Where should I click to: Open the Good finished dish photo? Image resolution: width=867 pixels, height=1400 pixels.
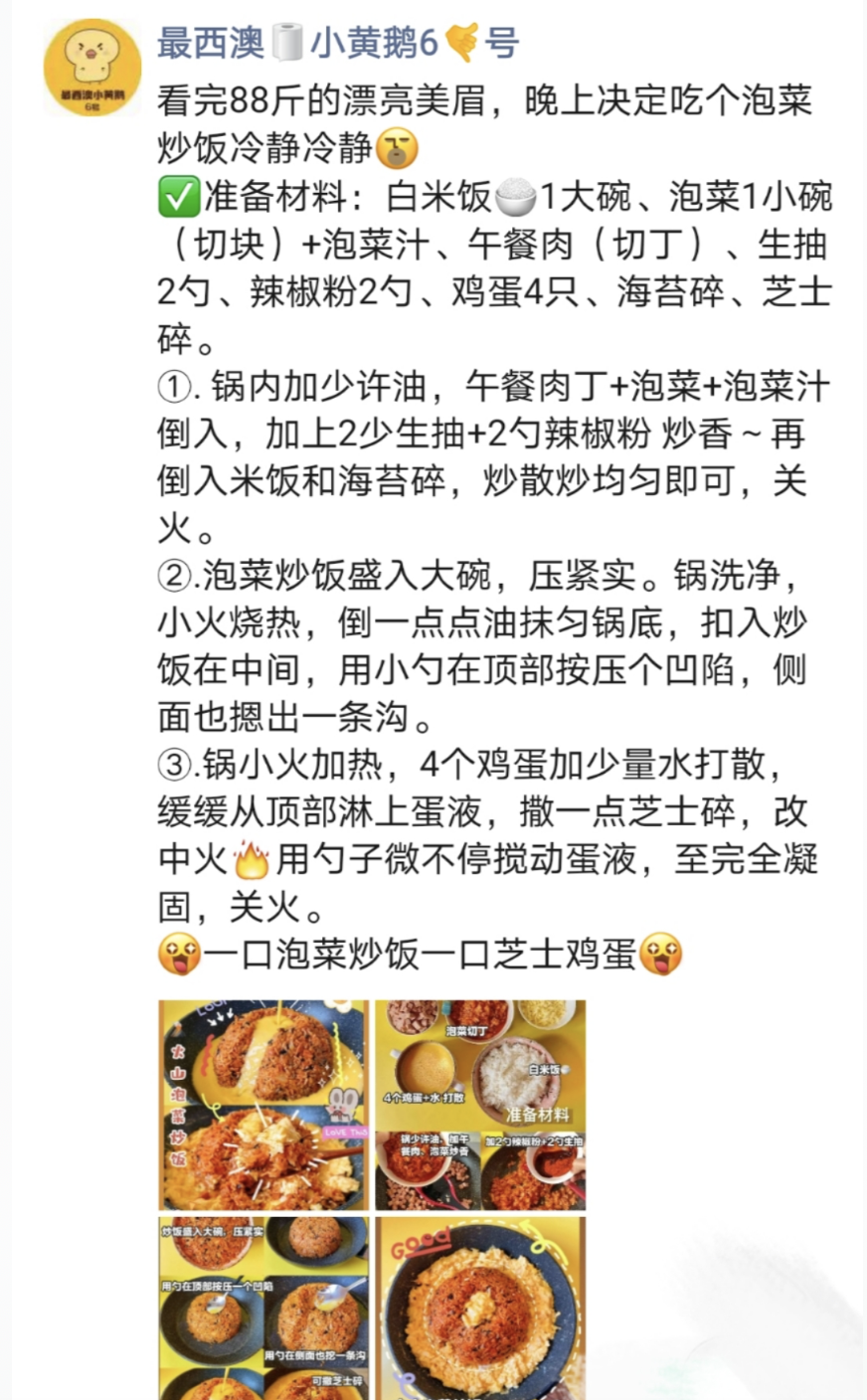(x=480, y=1308)
